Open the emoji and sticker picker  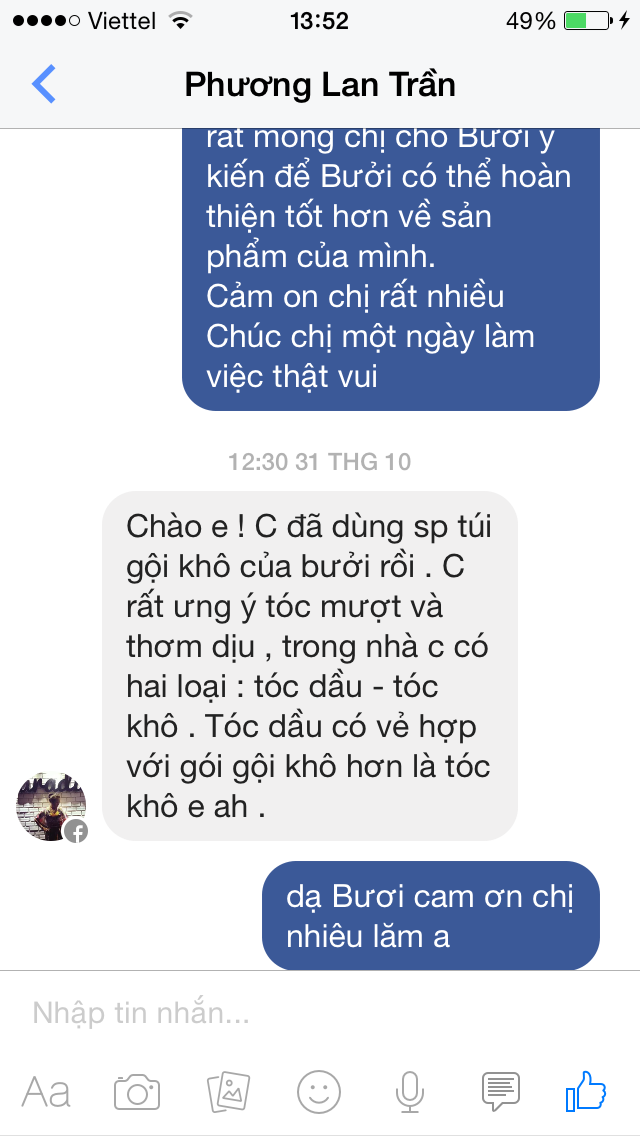click(x=319, y=1091)
